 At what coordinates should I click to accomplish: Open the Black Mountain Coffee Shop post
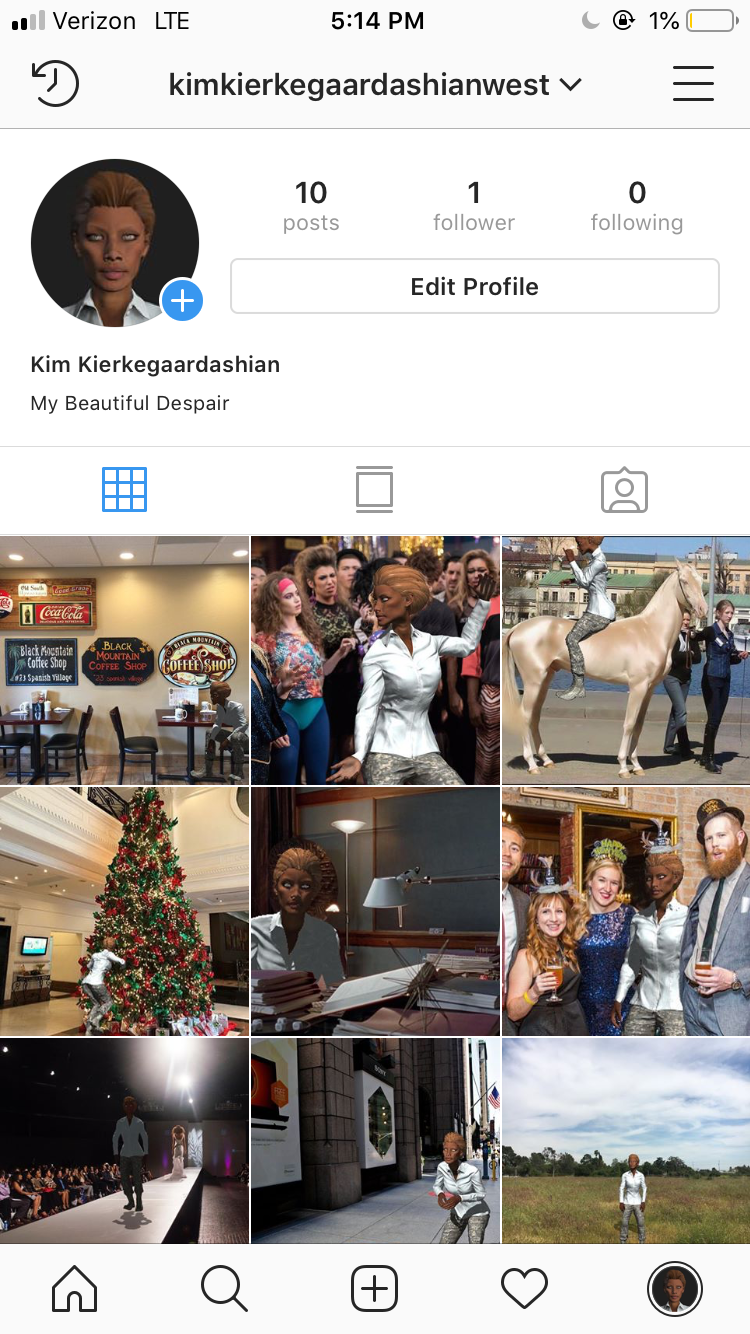[x=124, y=660]
